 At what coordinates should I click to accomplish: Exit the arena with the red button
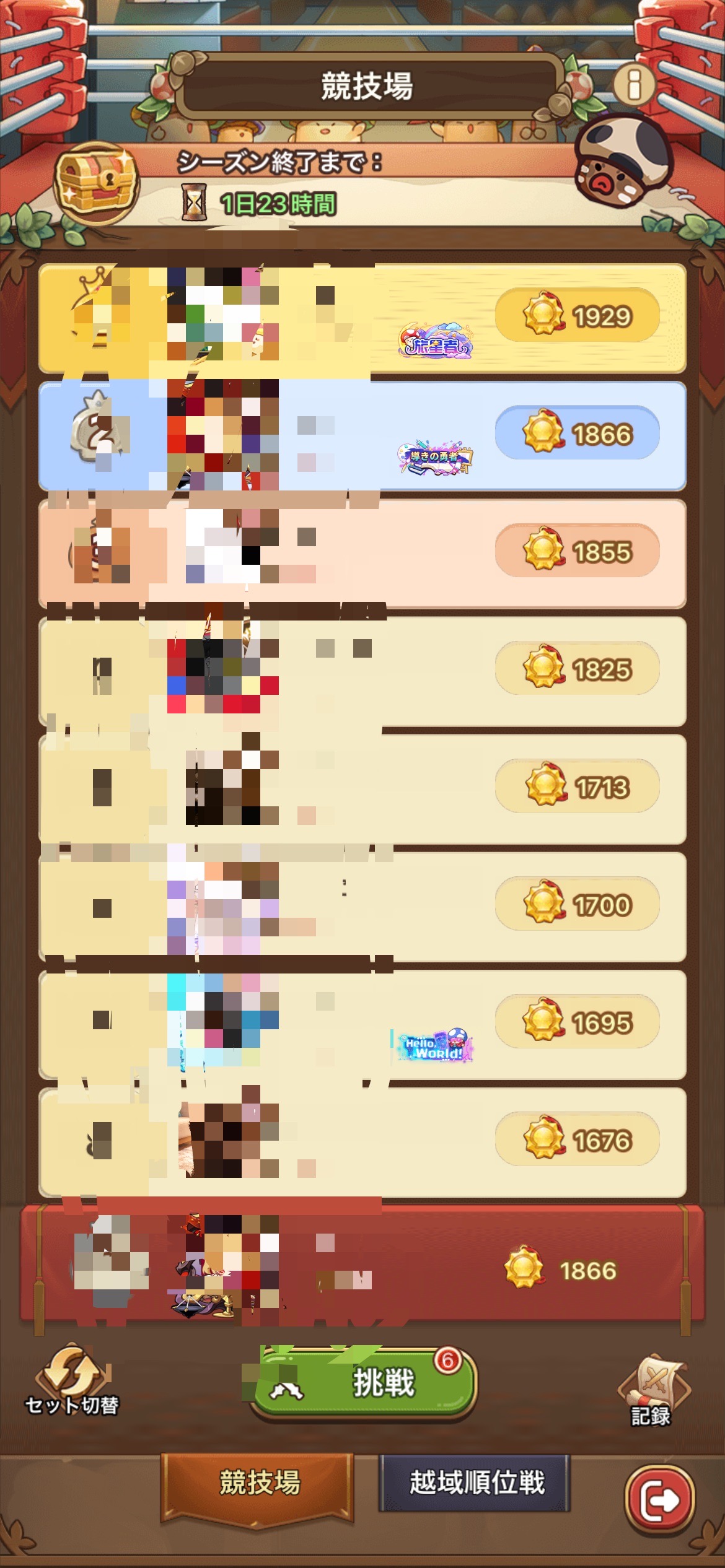pyautogui.click(x=660, y=1499)
